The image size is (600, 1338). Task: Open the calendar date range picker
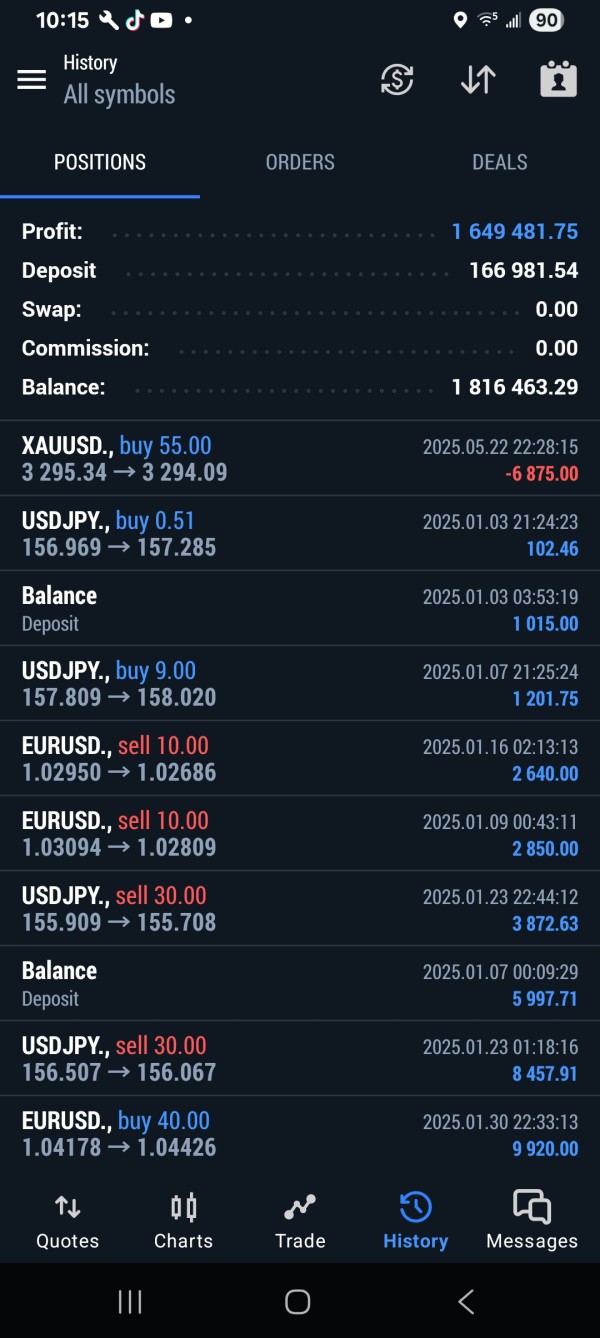tap(558, 80)
